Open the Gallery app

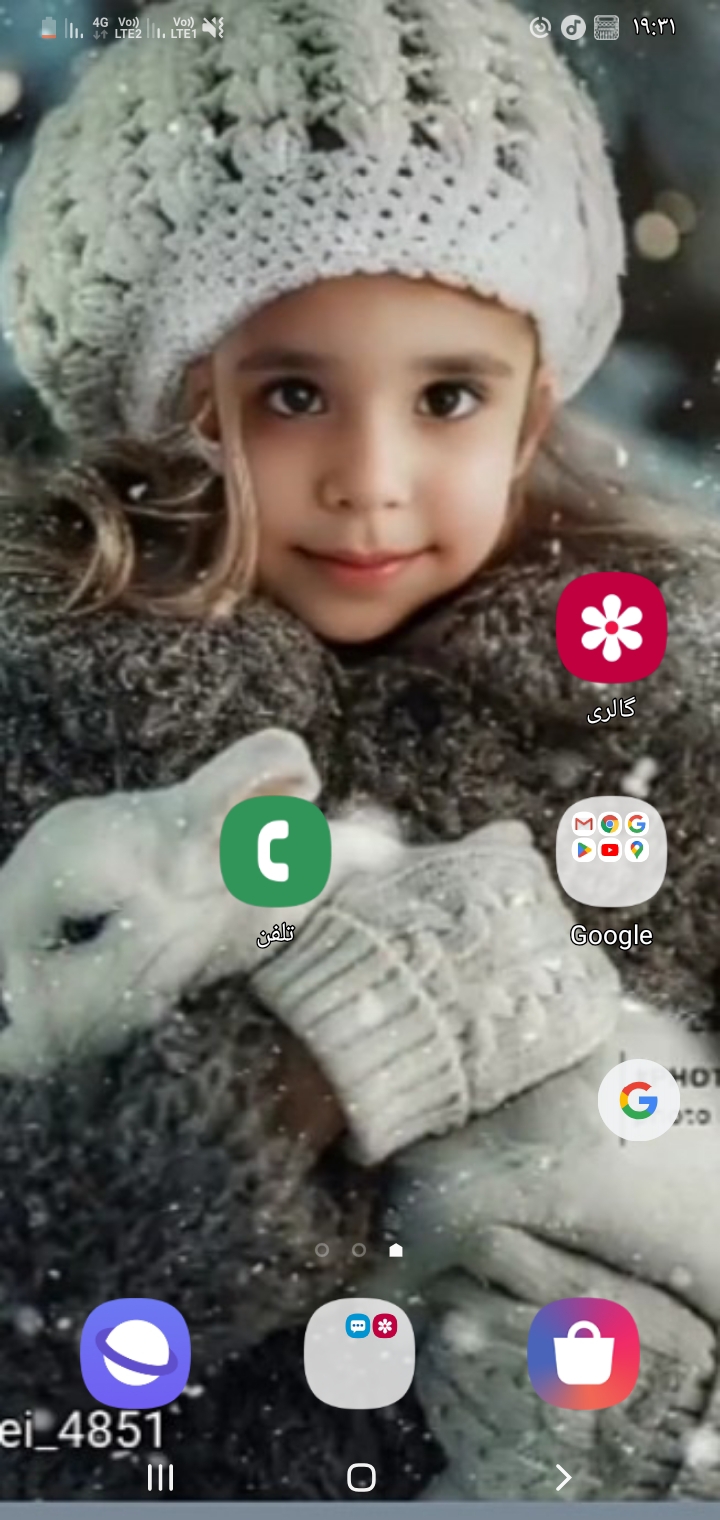[611, 627]
